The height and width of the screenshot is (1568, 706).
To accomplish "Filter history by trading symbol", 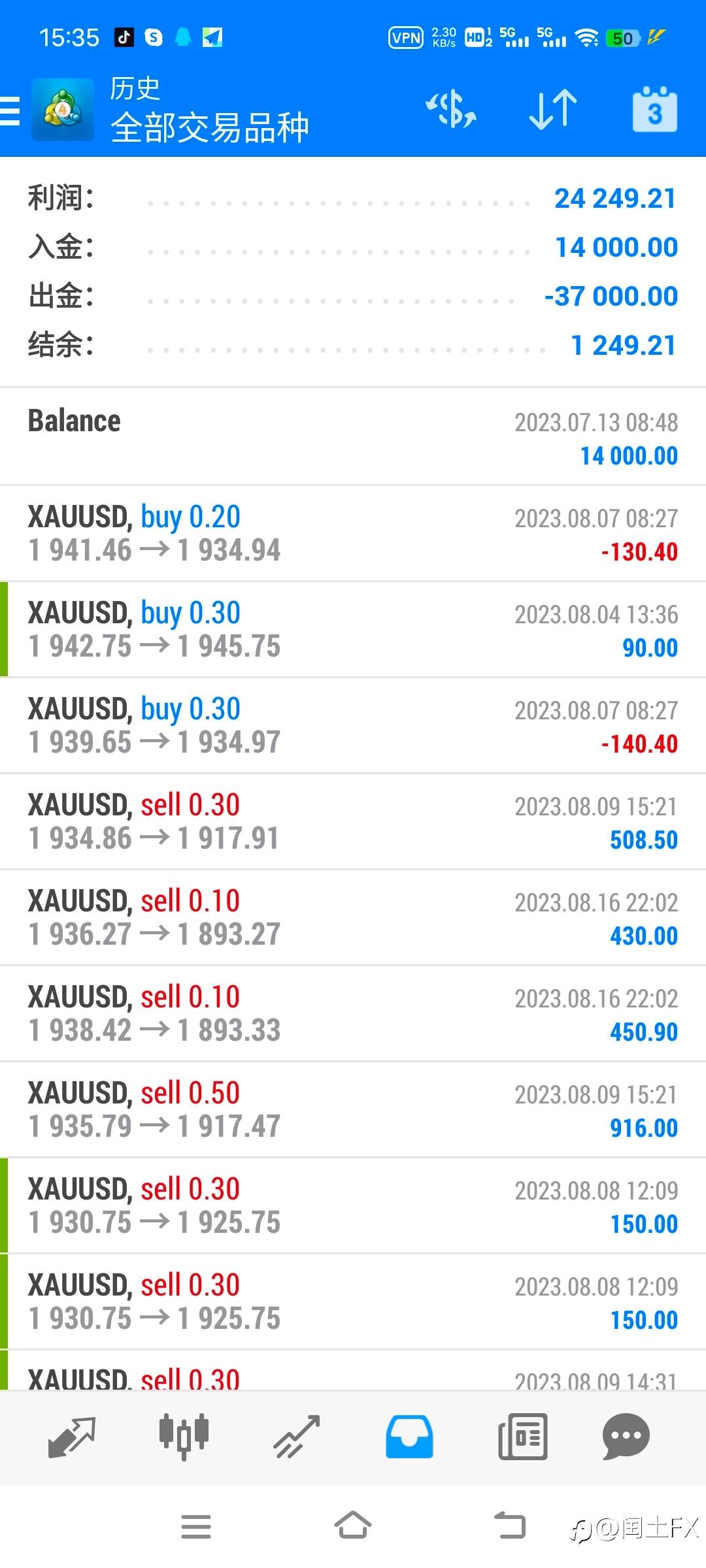I will click(x=451, y=109).
